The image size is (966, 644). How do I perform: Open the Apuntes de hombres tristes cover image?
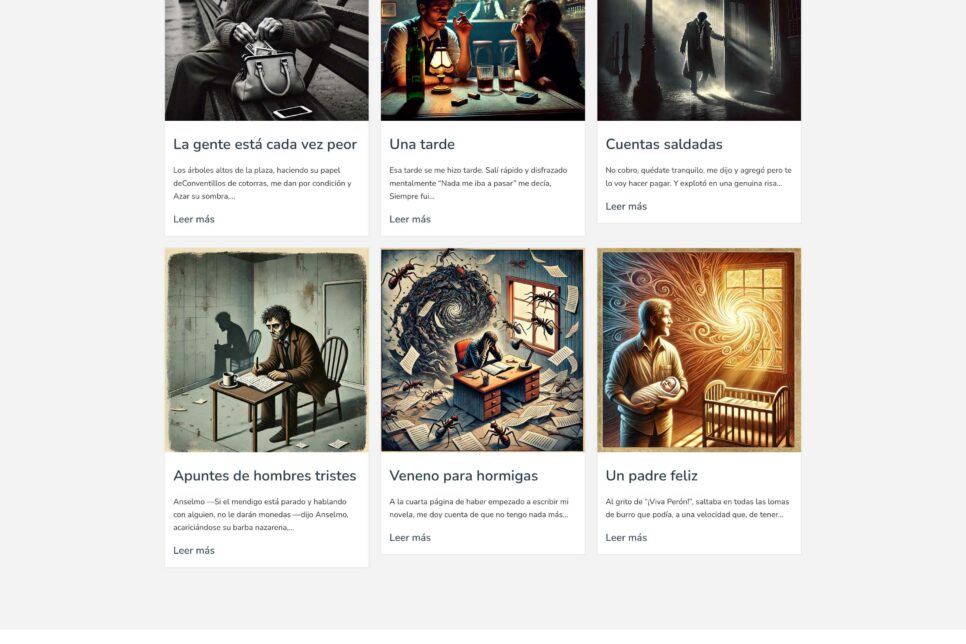[266, 350]
